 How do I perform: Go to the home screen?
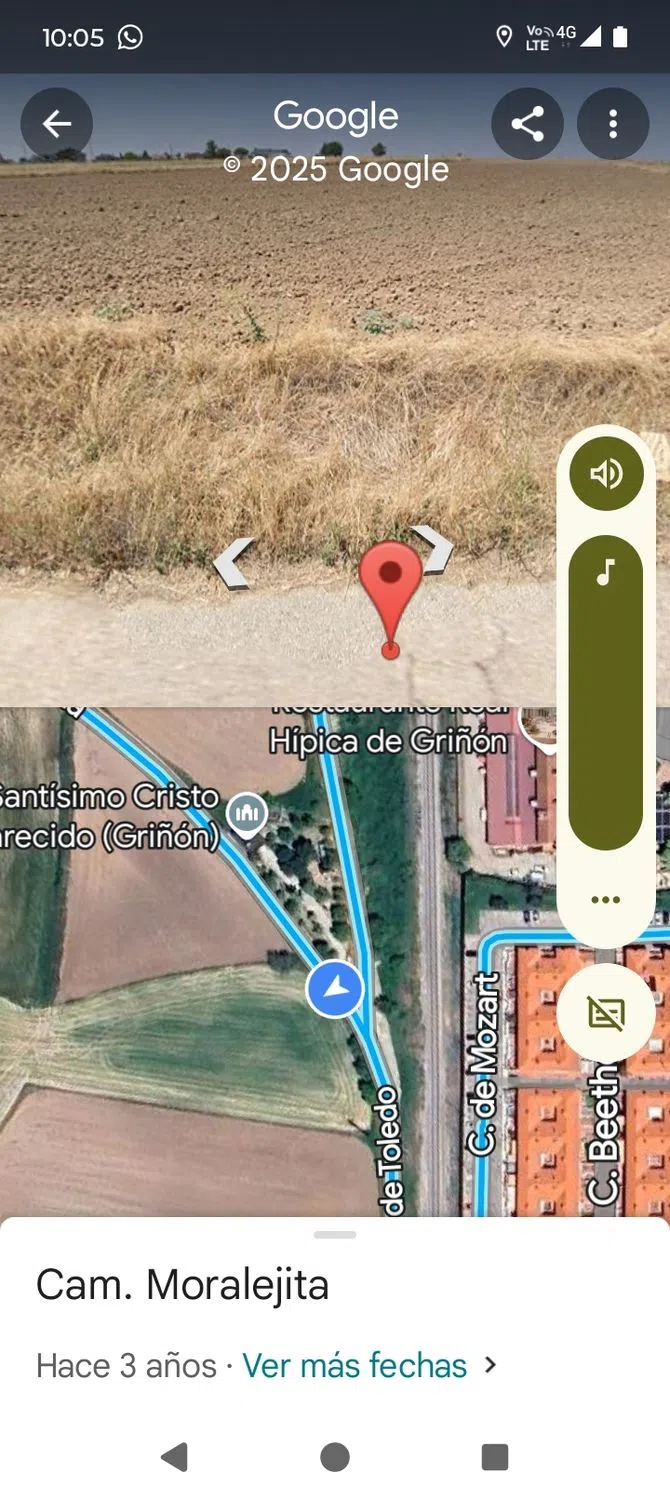pyautogui.click(x=335, y=1457)
